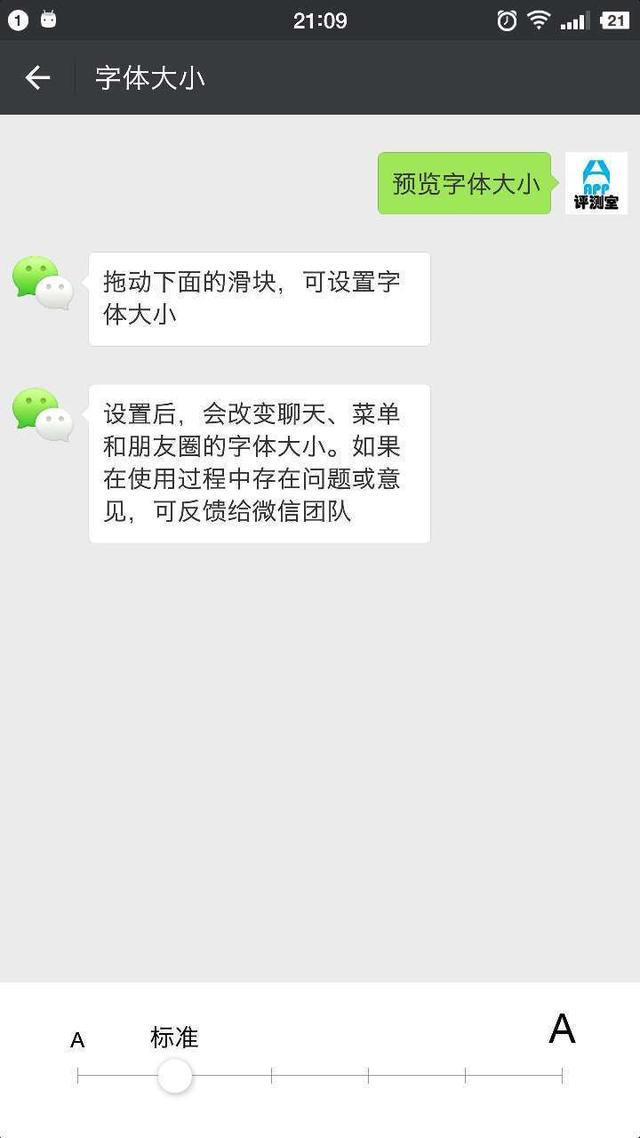Set font size to the largest slider tick

click(562, 1076)
